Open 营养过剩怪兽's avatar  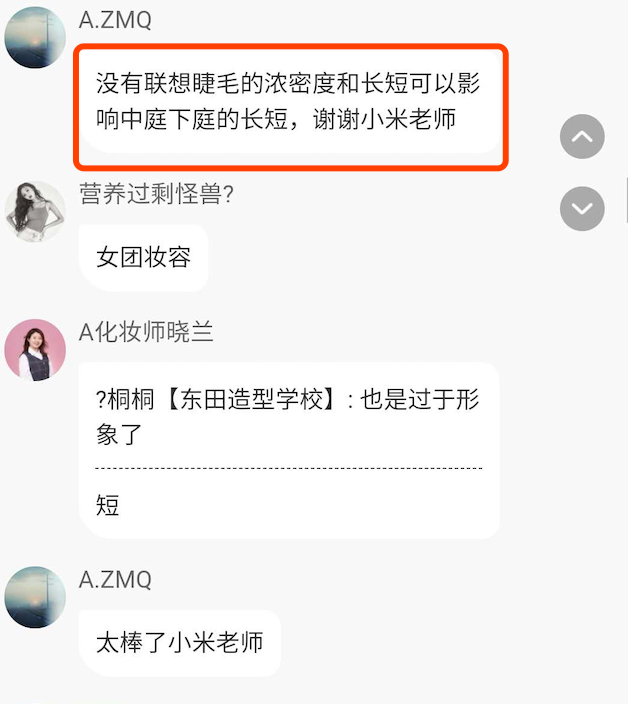[35, 211]
